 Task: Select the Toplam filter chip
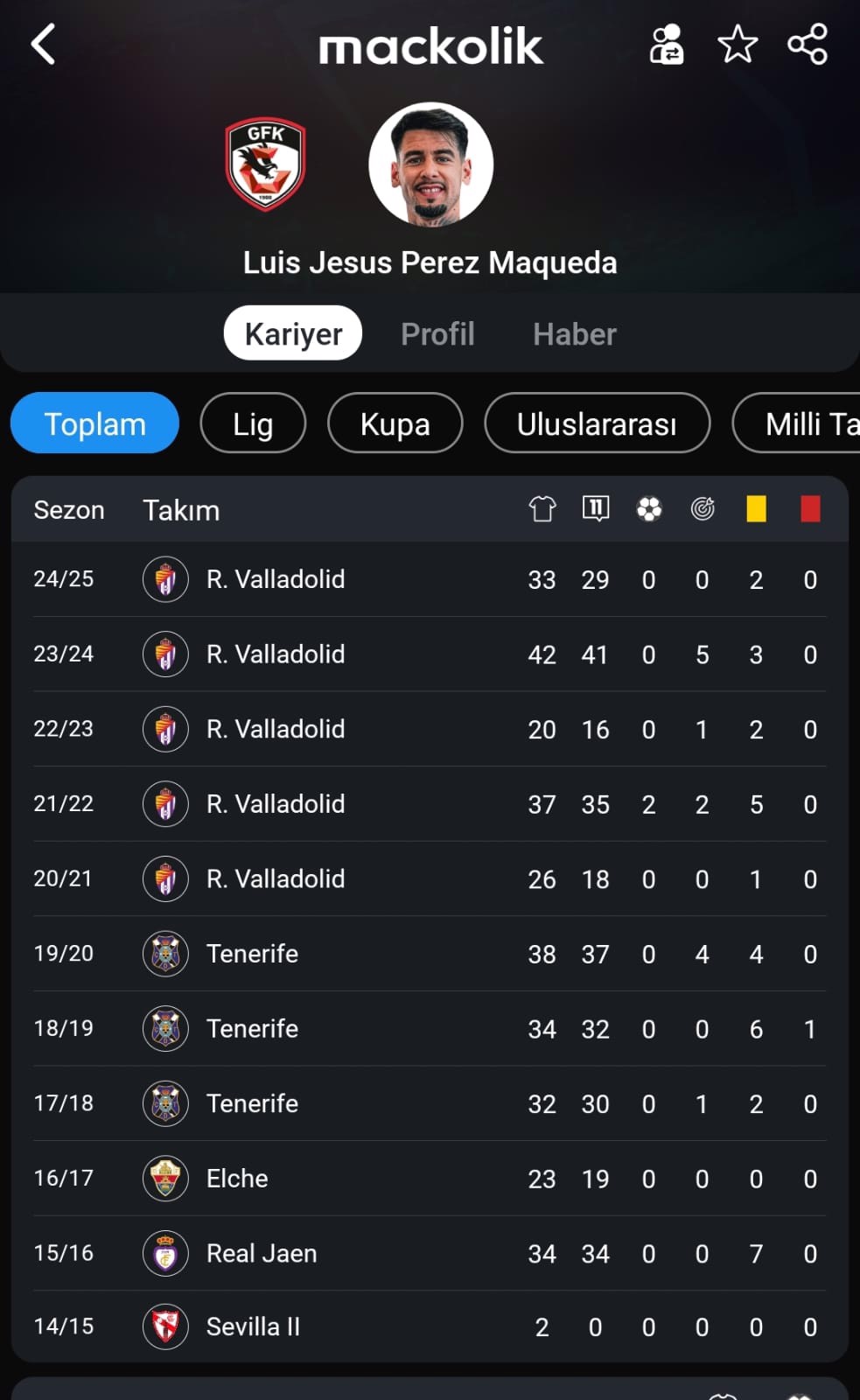tap(94, 423)
